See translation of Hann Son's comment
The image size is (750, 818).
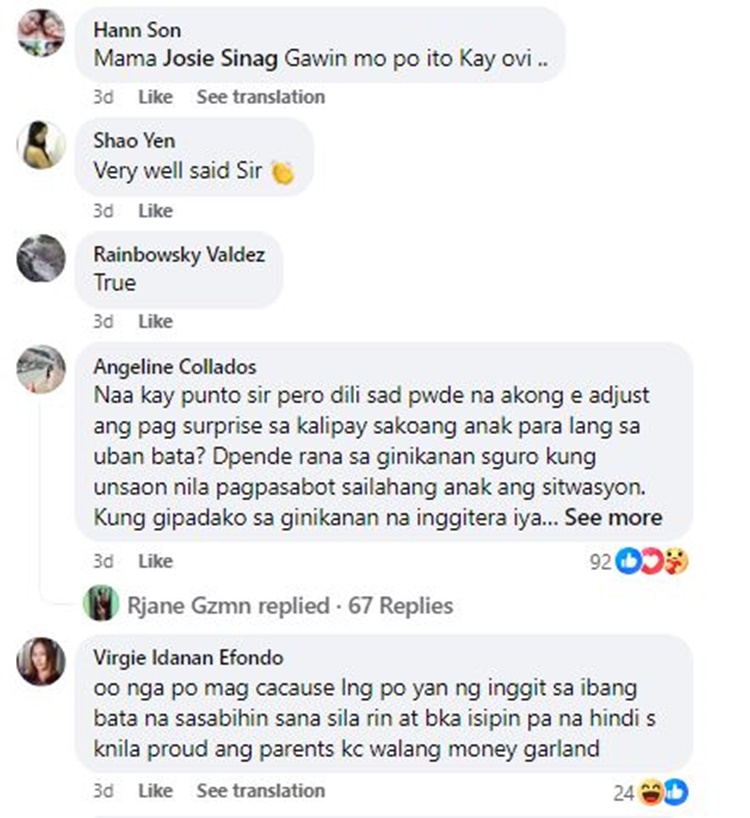(x=260, y=97)
